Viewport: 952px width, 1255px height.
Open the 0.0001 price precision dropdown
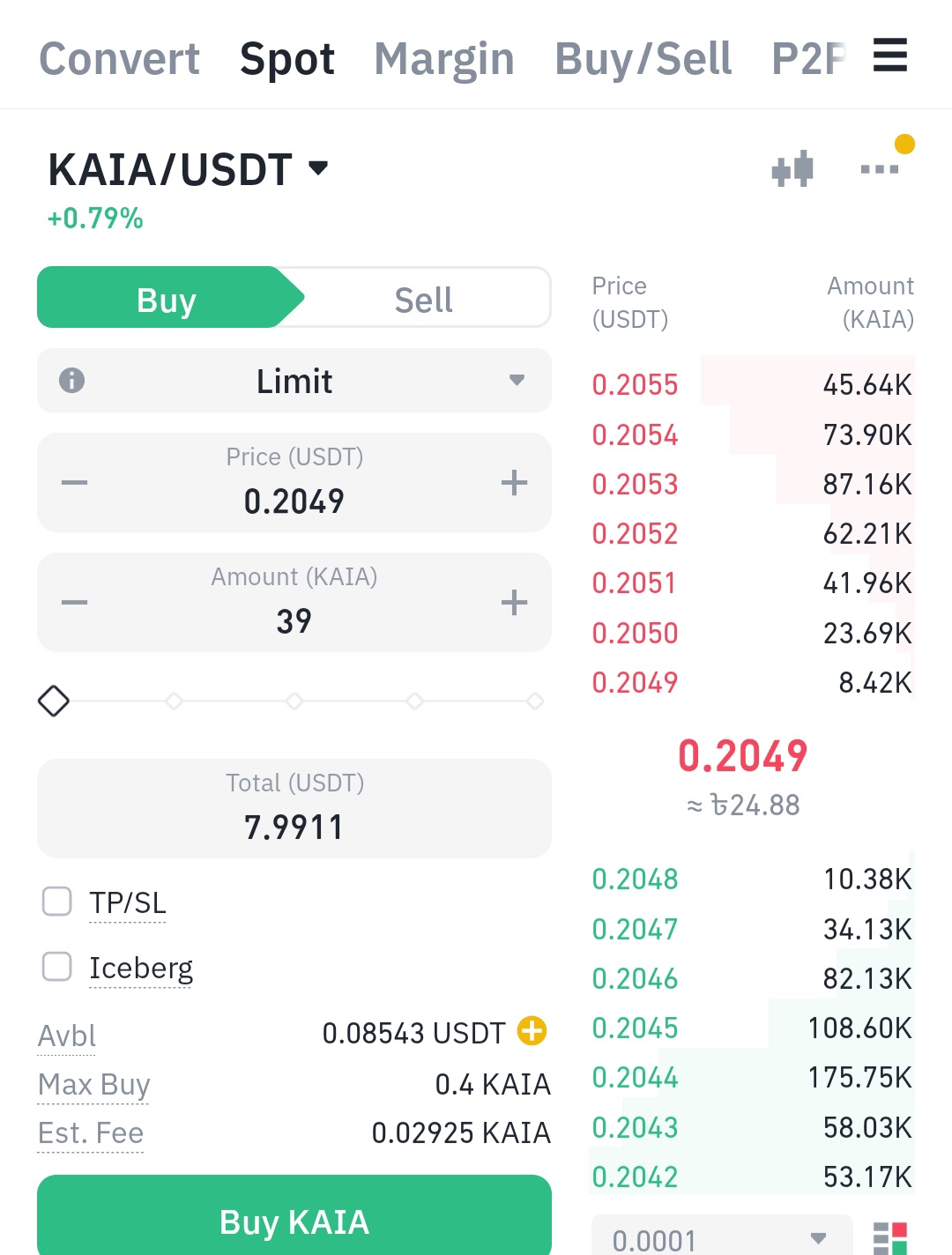point(721,1238)
